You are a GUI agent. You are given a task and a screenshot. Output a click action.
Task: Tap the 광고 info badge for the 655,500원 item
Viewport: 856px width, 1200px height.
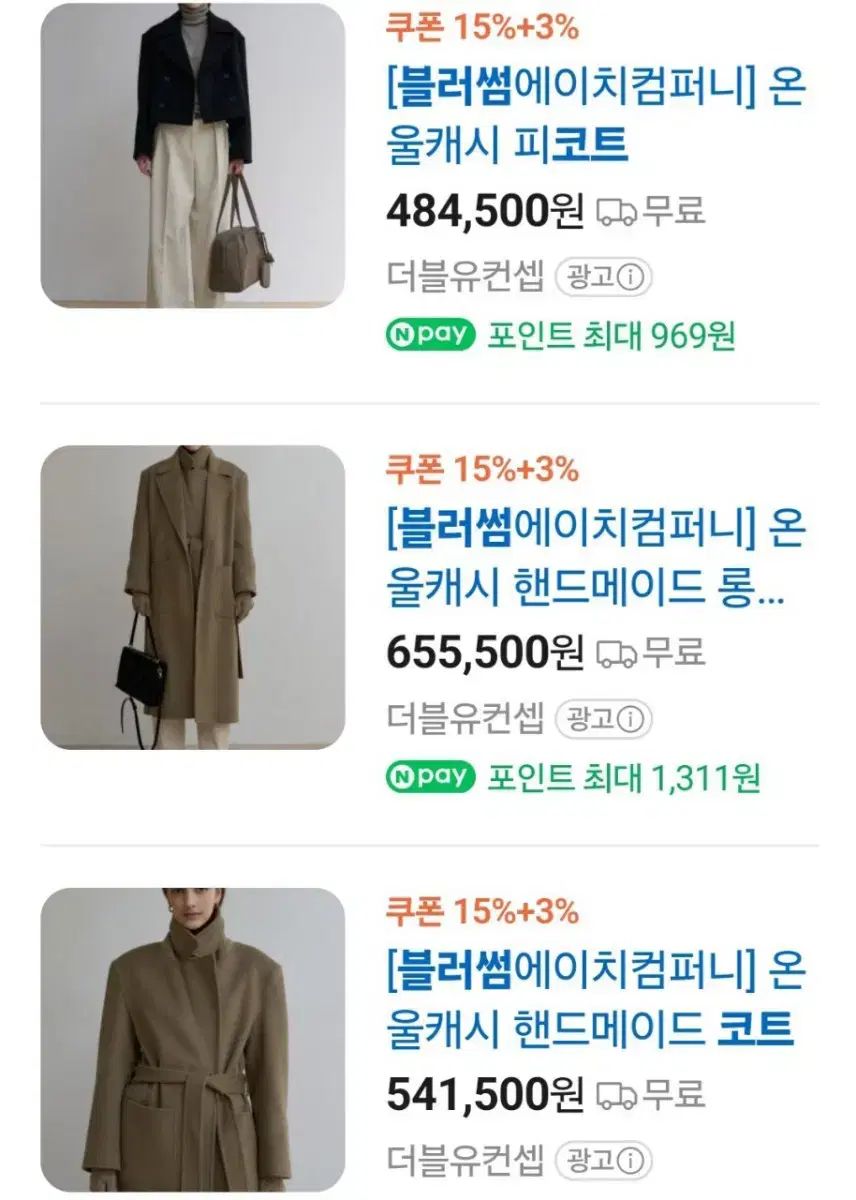(x=603, y=718)
